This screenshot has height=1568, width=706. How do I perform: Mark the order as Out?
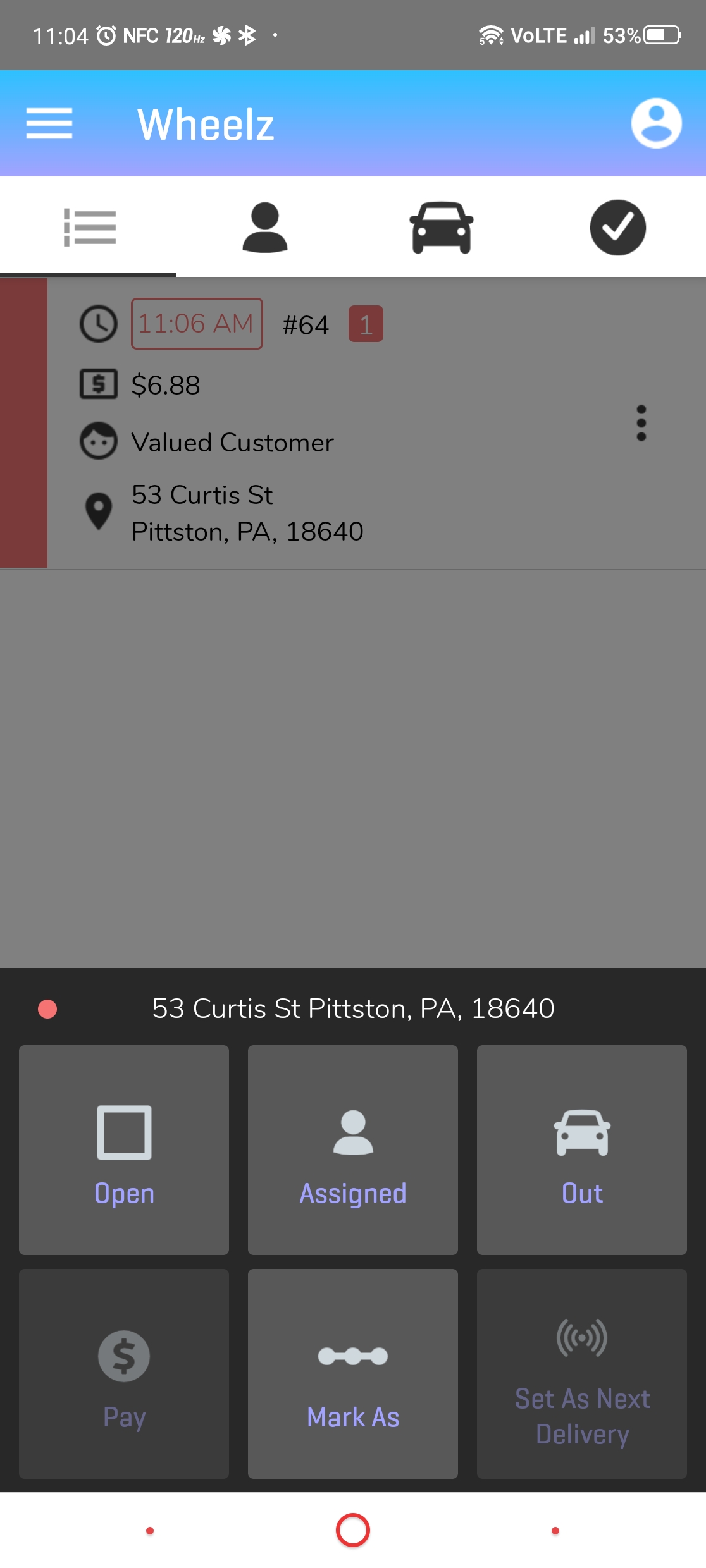[x=581, y=1149]
